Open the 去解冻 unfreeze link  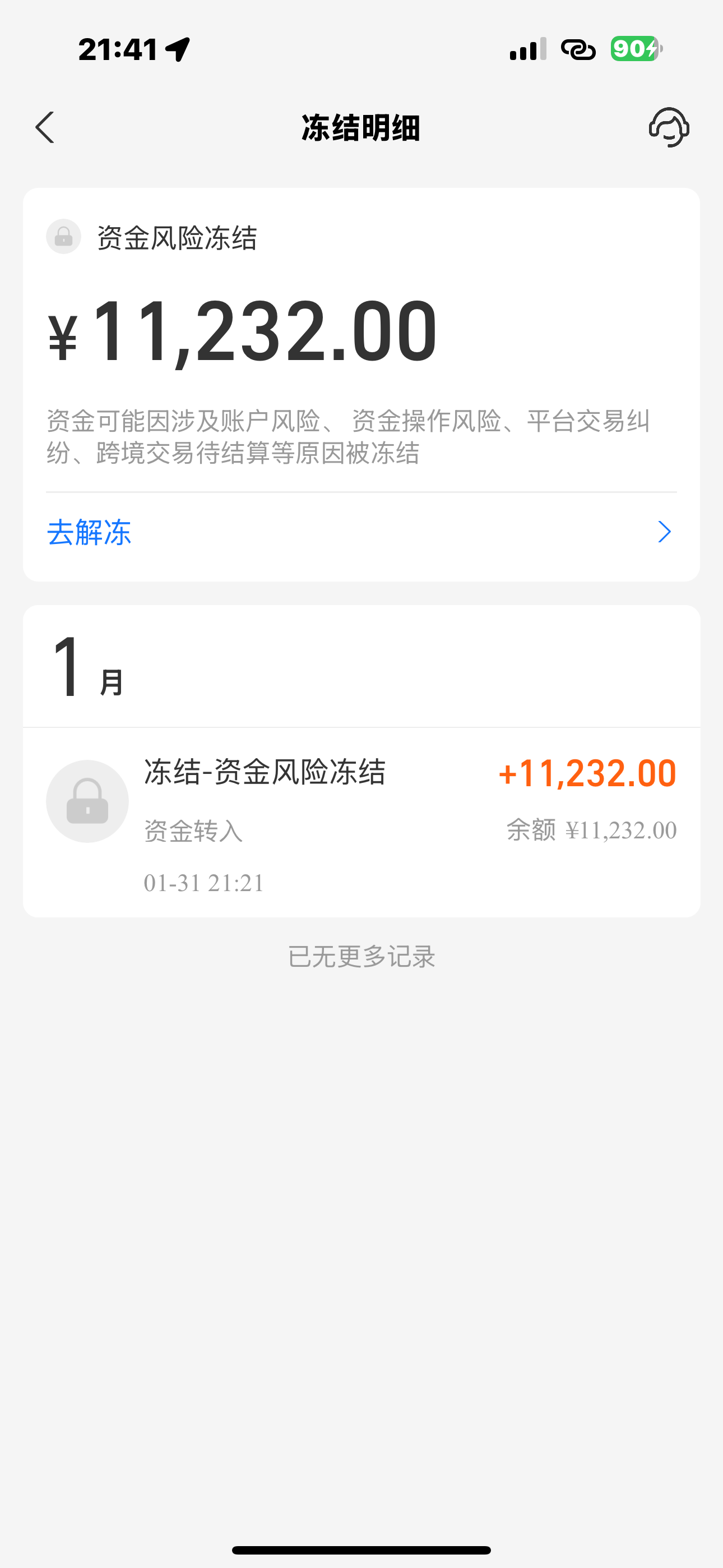click(90, 533)
